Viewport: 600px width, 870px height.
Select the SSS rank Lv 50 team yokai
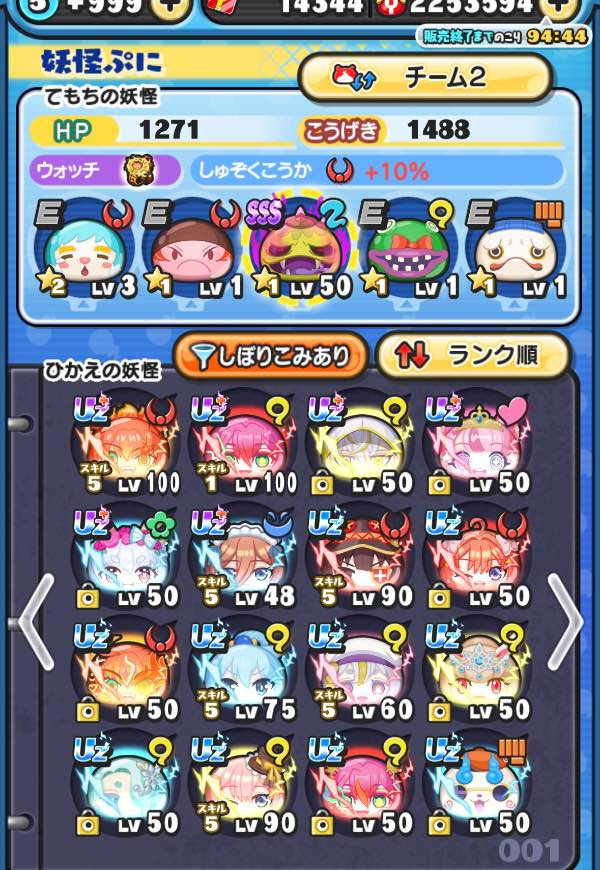[x=299, y=250]
